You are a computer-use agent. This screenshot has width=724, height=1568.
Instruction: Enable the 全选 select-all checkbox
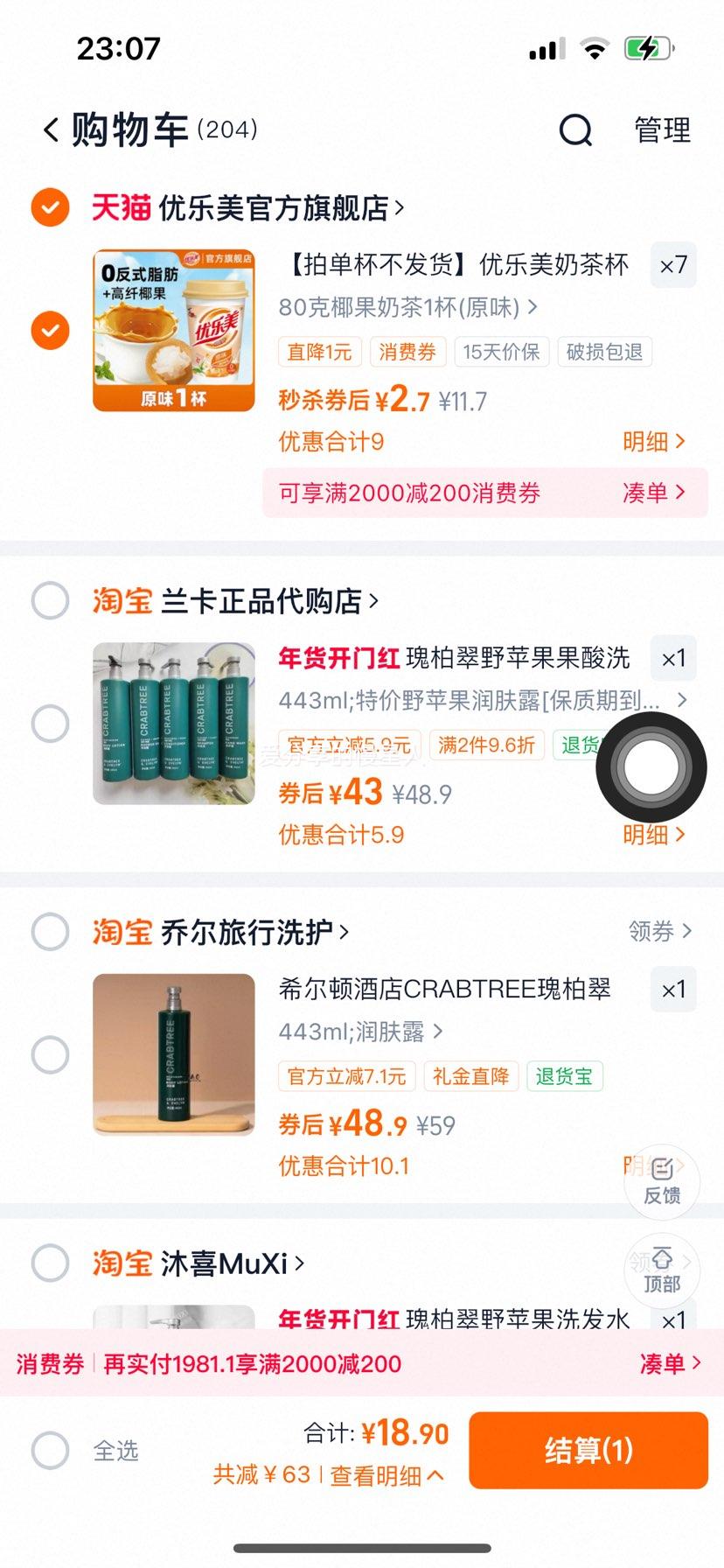coord(50,1450)
